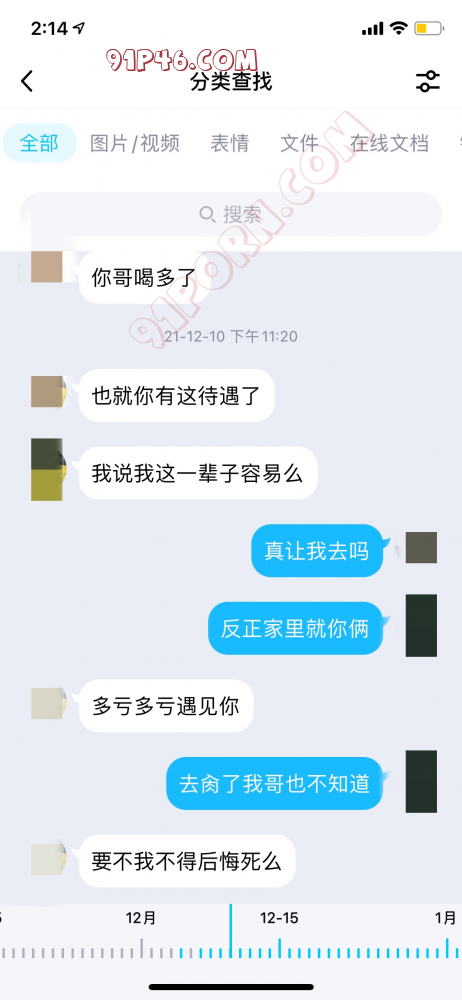Switch to the 图片/视频 tab
Image resolution: width=462 pixels, height=1000 pixels.
click(135, 143)
